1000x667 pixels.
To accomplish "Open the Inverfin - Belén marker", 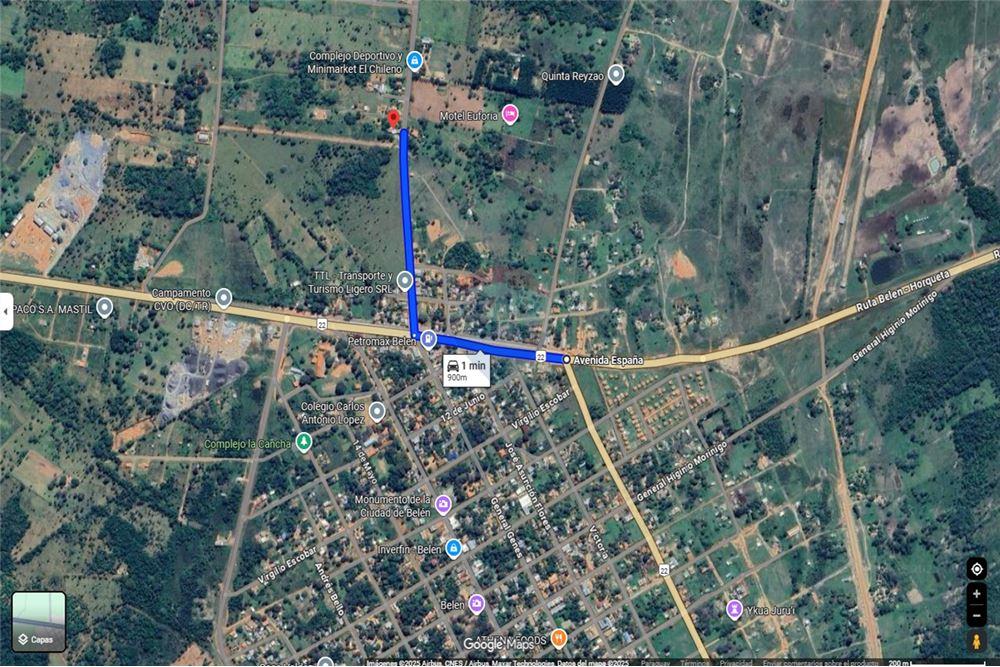I will (x=453, y=548).
